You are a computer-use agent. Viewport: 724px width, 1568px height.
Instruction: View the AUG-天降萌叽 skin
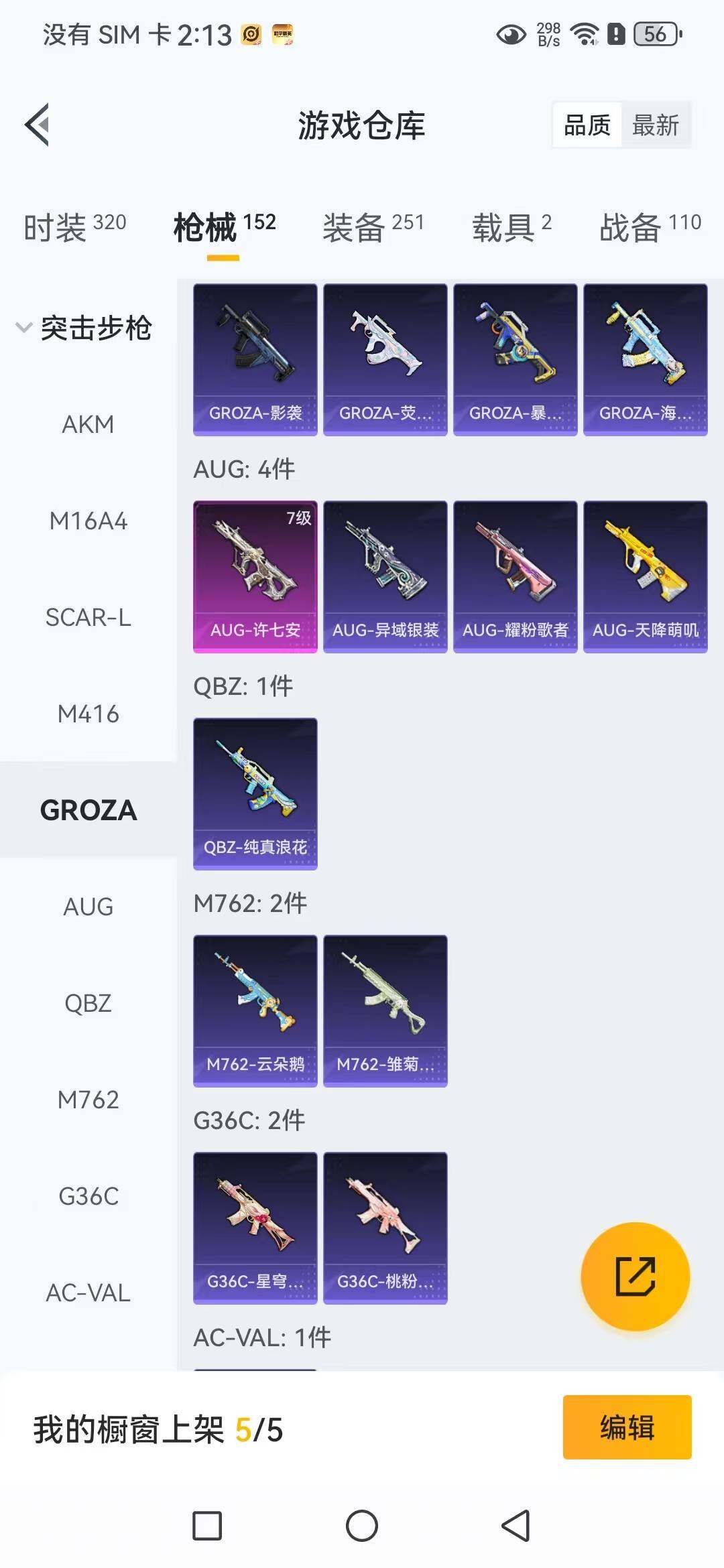(645, 576)
